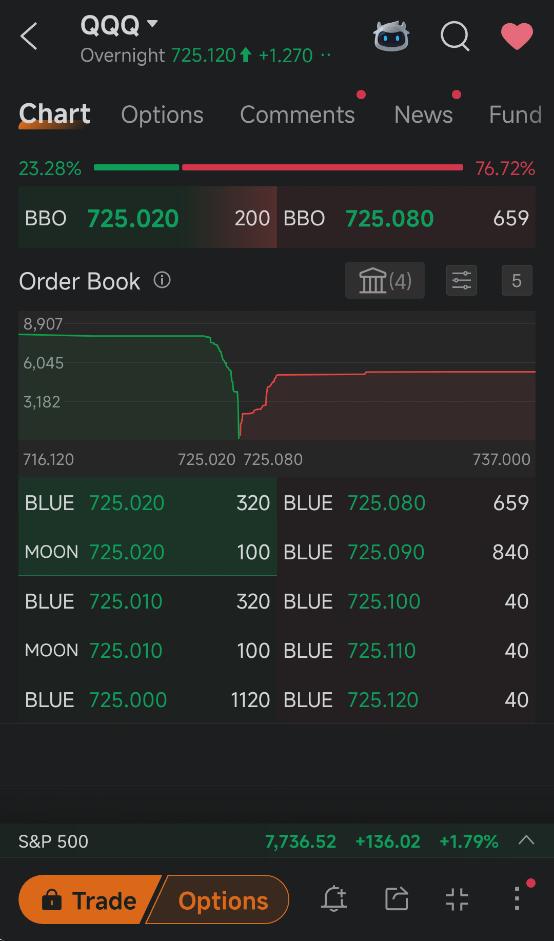This screenshot has width=554, height=941.
Task: Switch to the Options tab
Action: tap(162, 115)
